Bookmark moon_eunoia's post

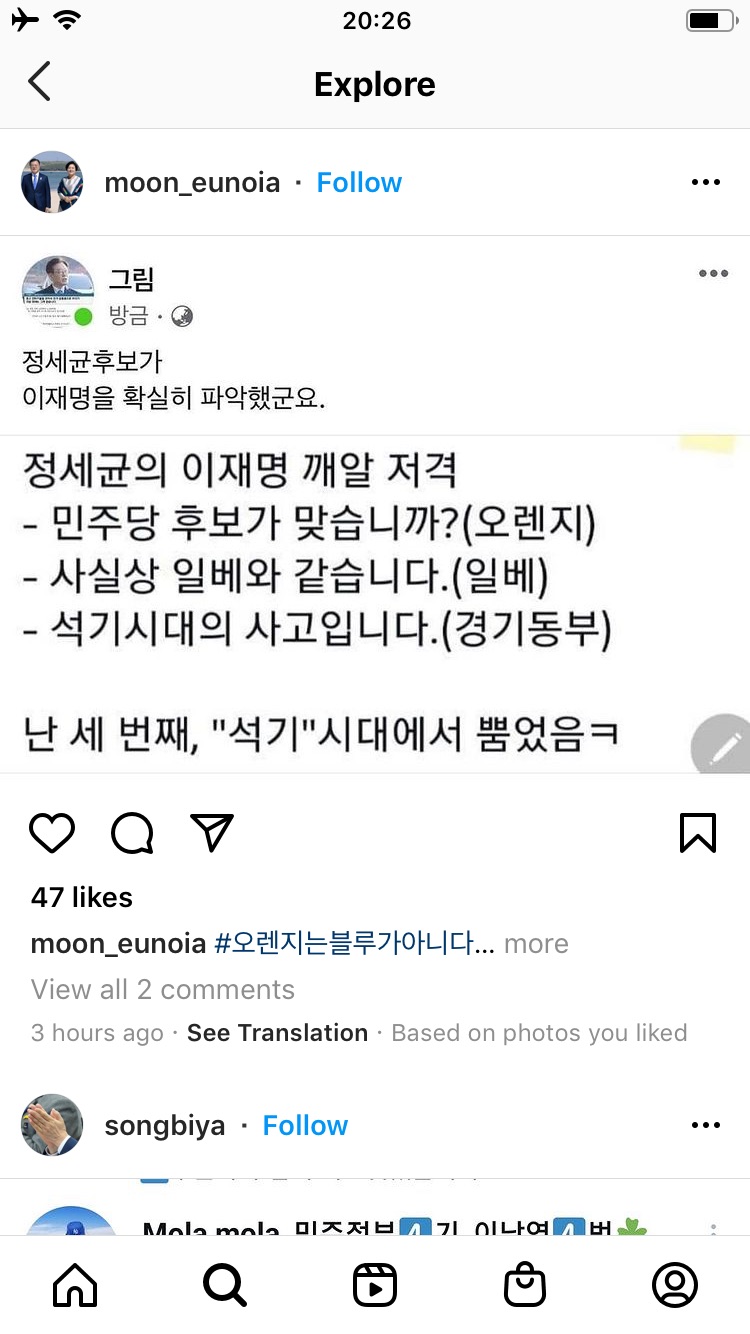click(x=697, y=832)
